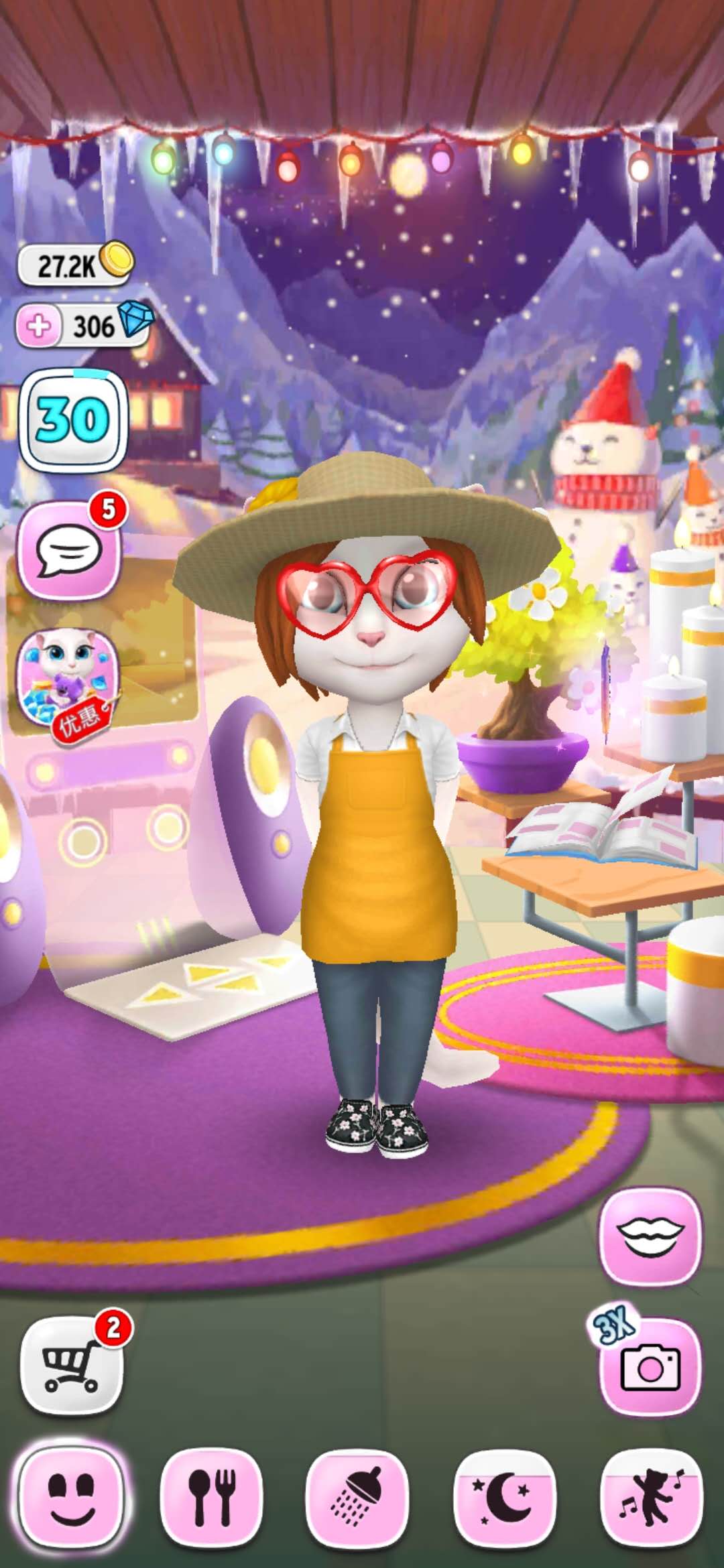Open the chat messages bubble

69,551
